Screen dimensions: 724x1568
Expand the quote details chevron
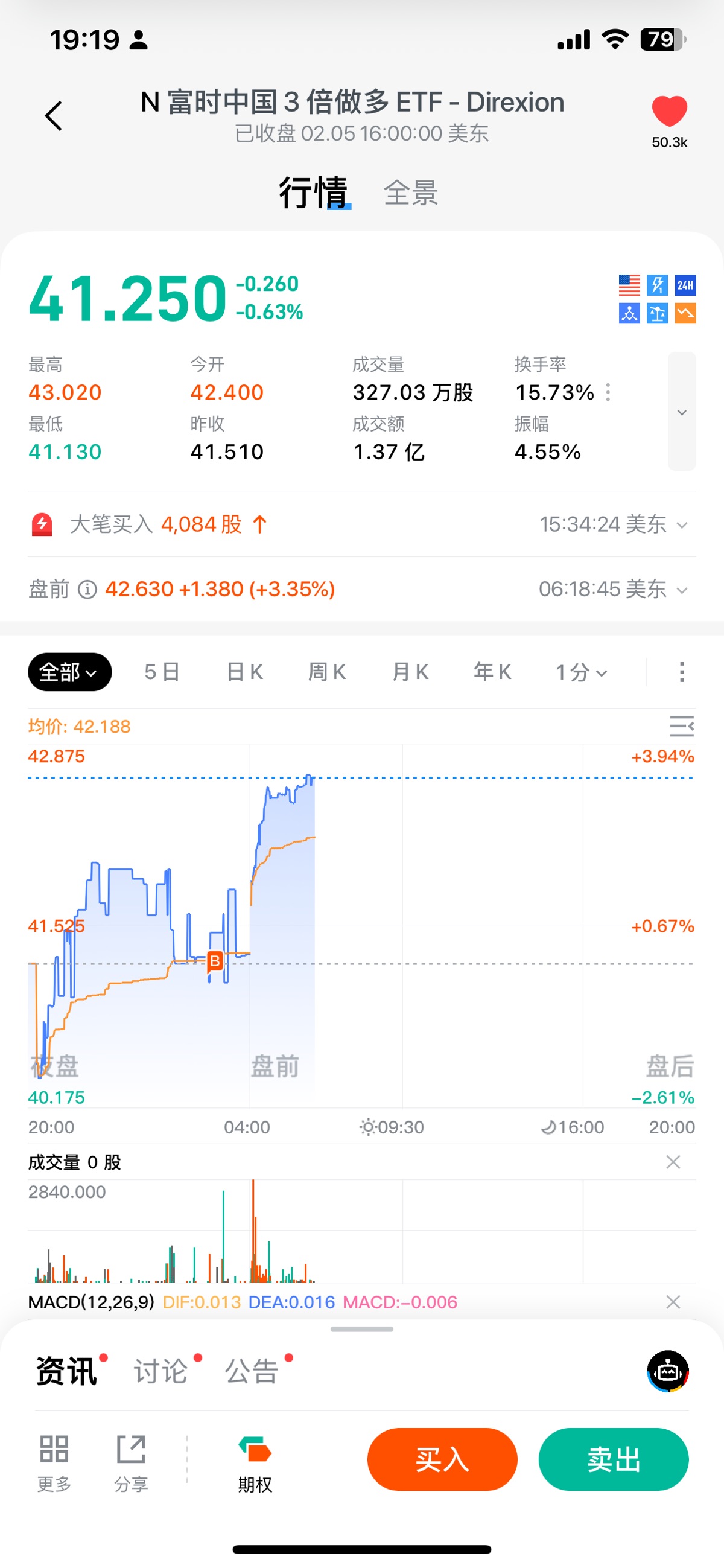pos(681,412)
